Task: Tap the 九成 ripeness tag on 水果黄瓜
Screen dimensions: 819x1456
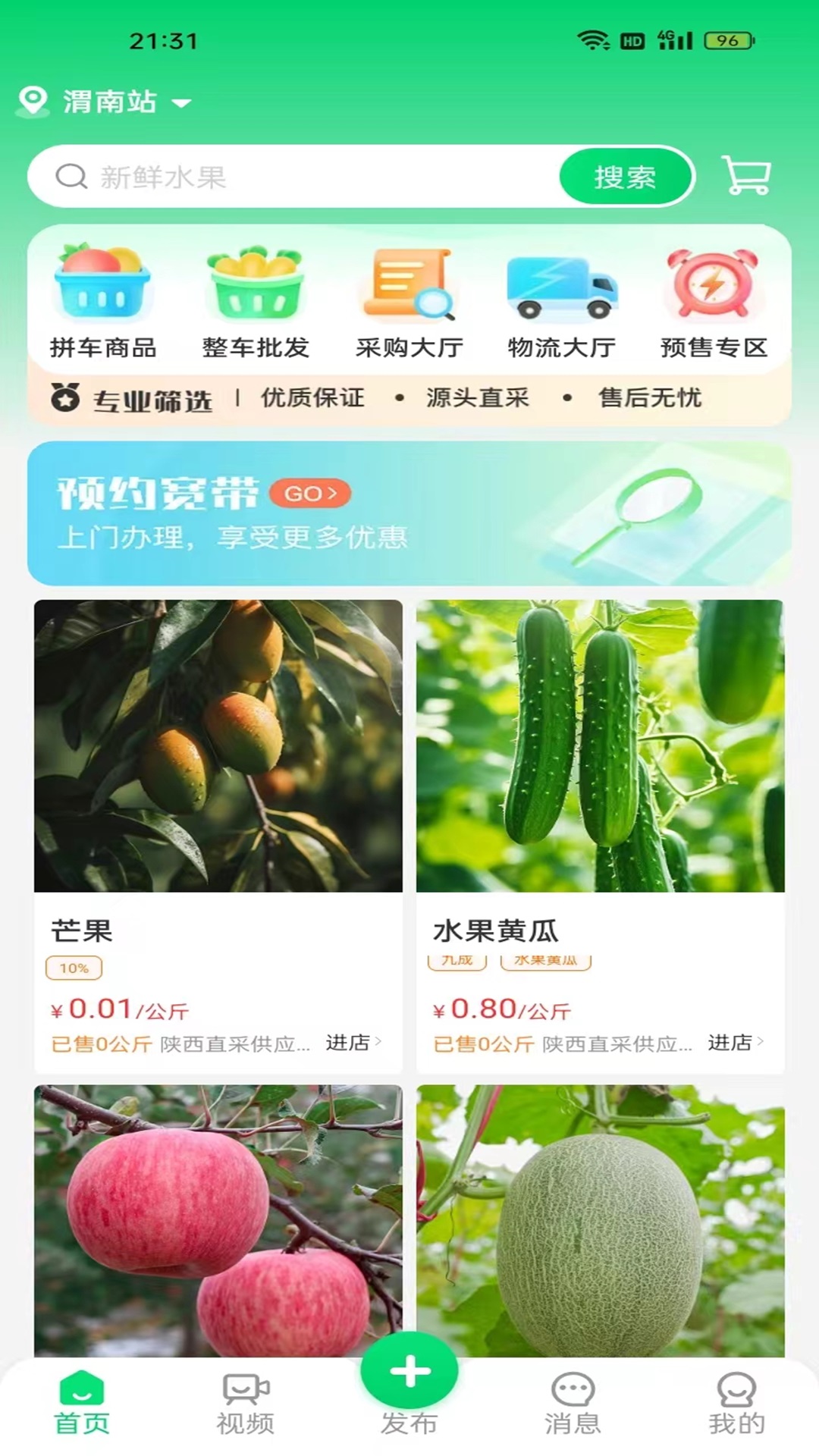Action: [x=457, y=961]
